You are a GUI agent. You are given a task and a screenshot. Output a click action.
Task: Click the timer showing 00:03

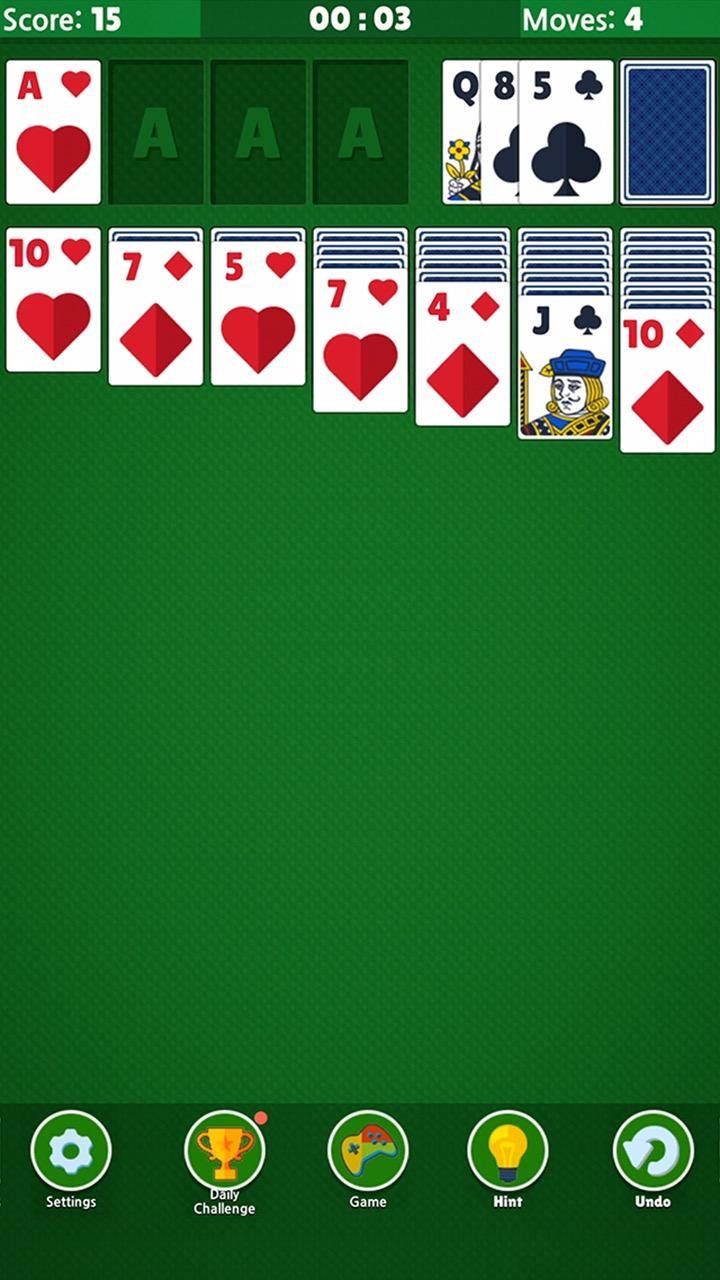358,19
